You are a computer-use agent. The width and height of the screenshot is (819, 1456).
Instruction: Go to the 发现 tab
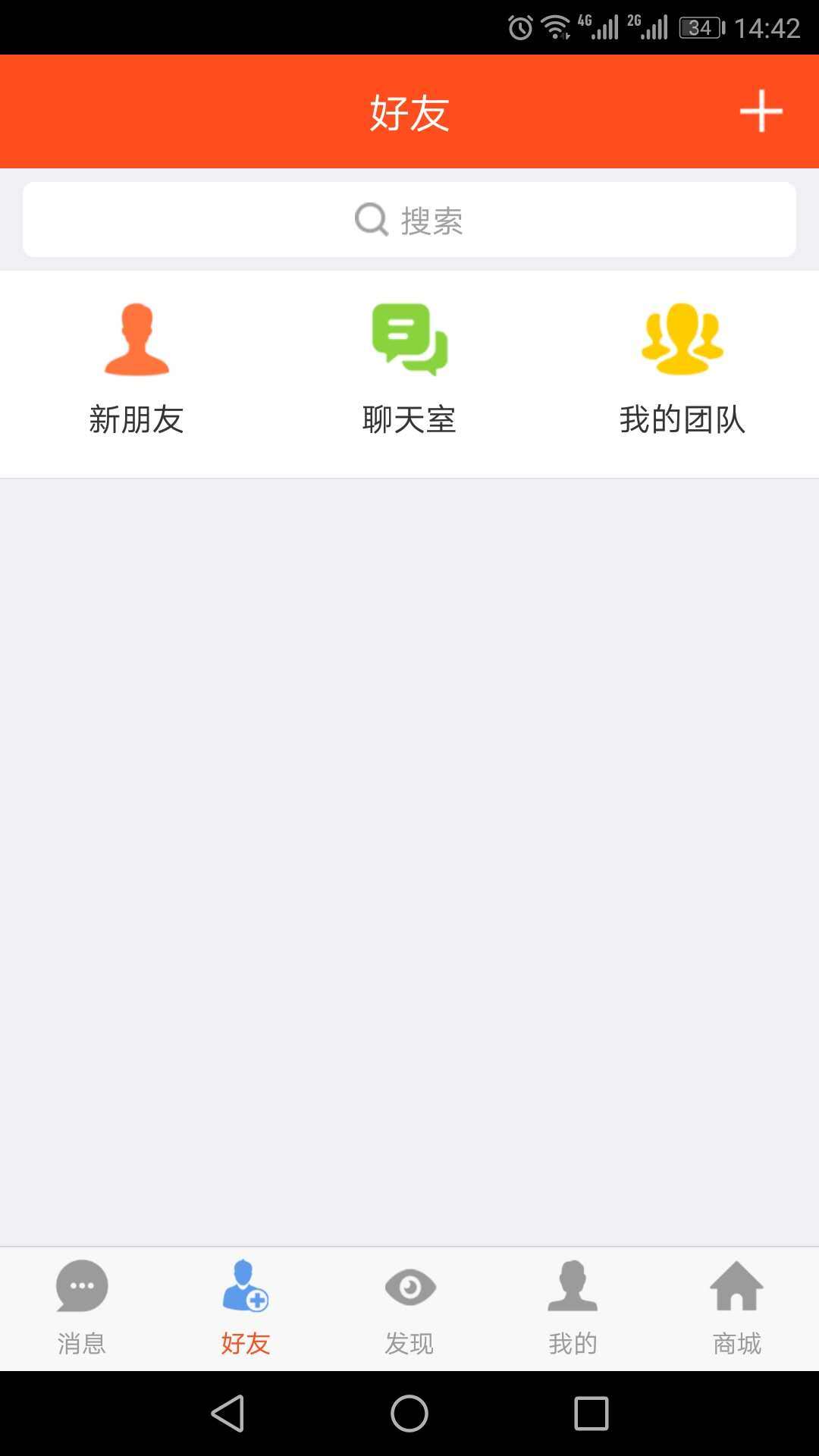[x=409, y=1308]
